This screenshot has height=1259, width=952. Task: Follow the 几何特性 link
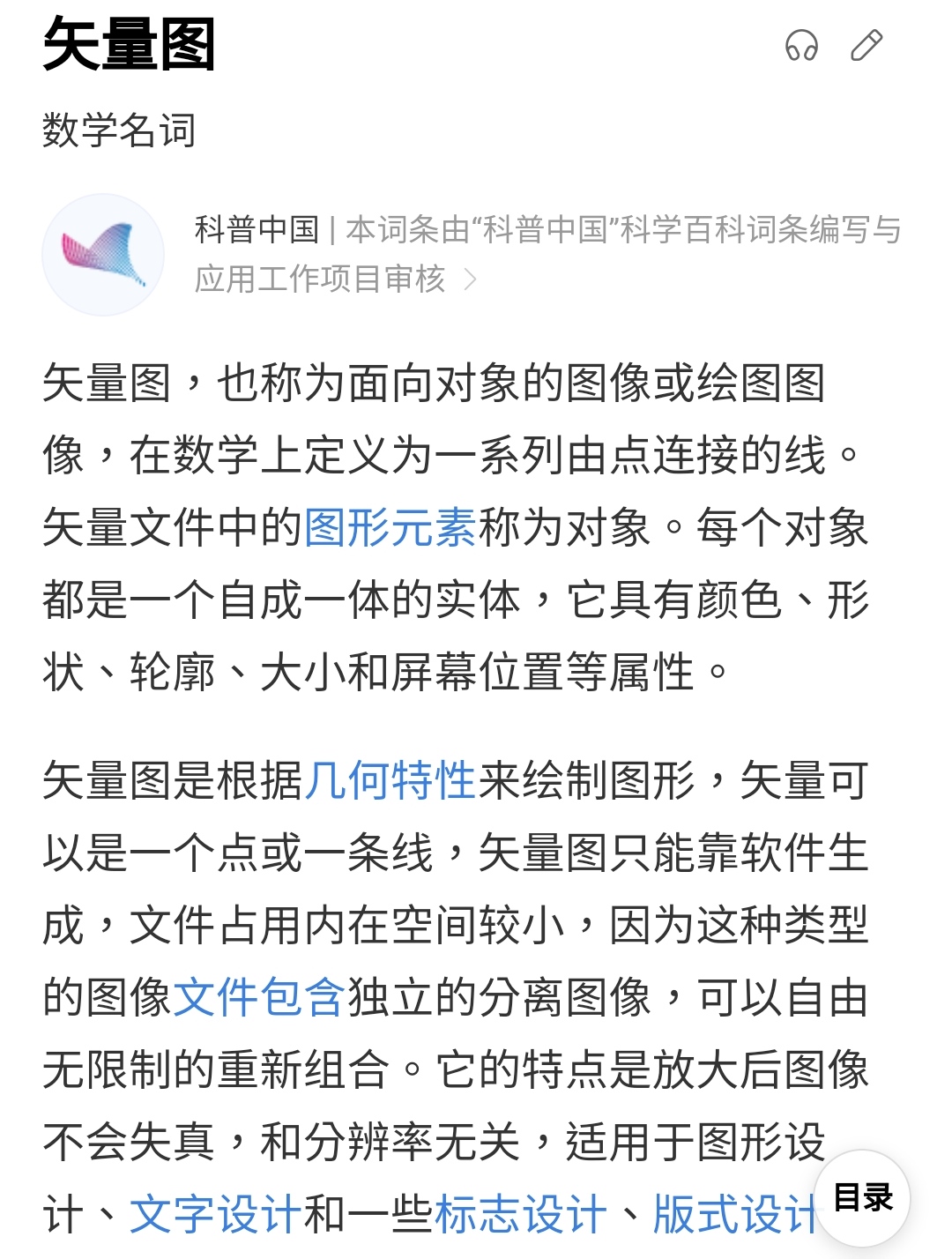tap(390, 780)
